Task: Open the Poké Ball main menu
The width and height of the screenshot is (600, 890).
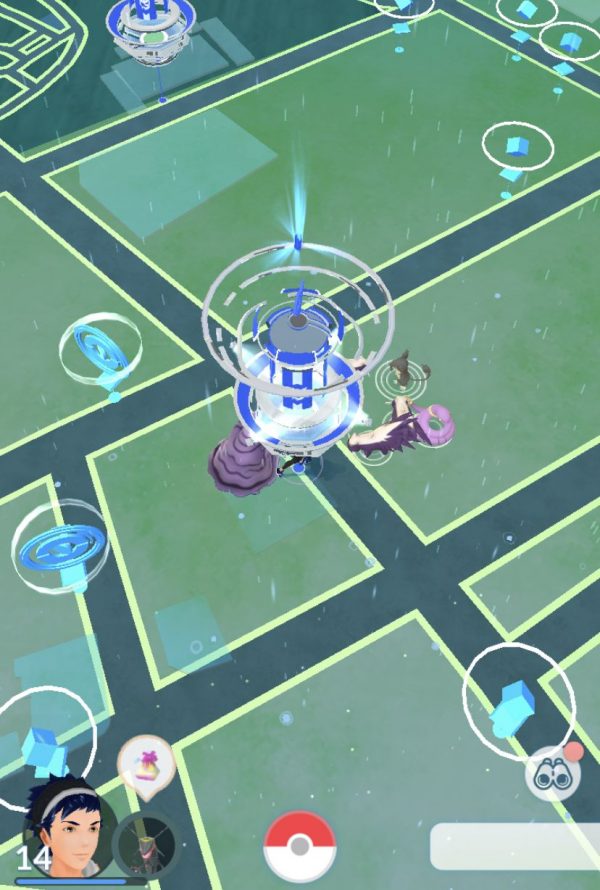Action: pyautogui.click(x=298, y=846)
